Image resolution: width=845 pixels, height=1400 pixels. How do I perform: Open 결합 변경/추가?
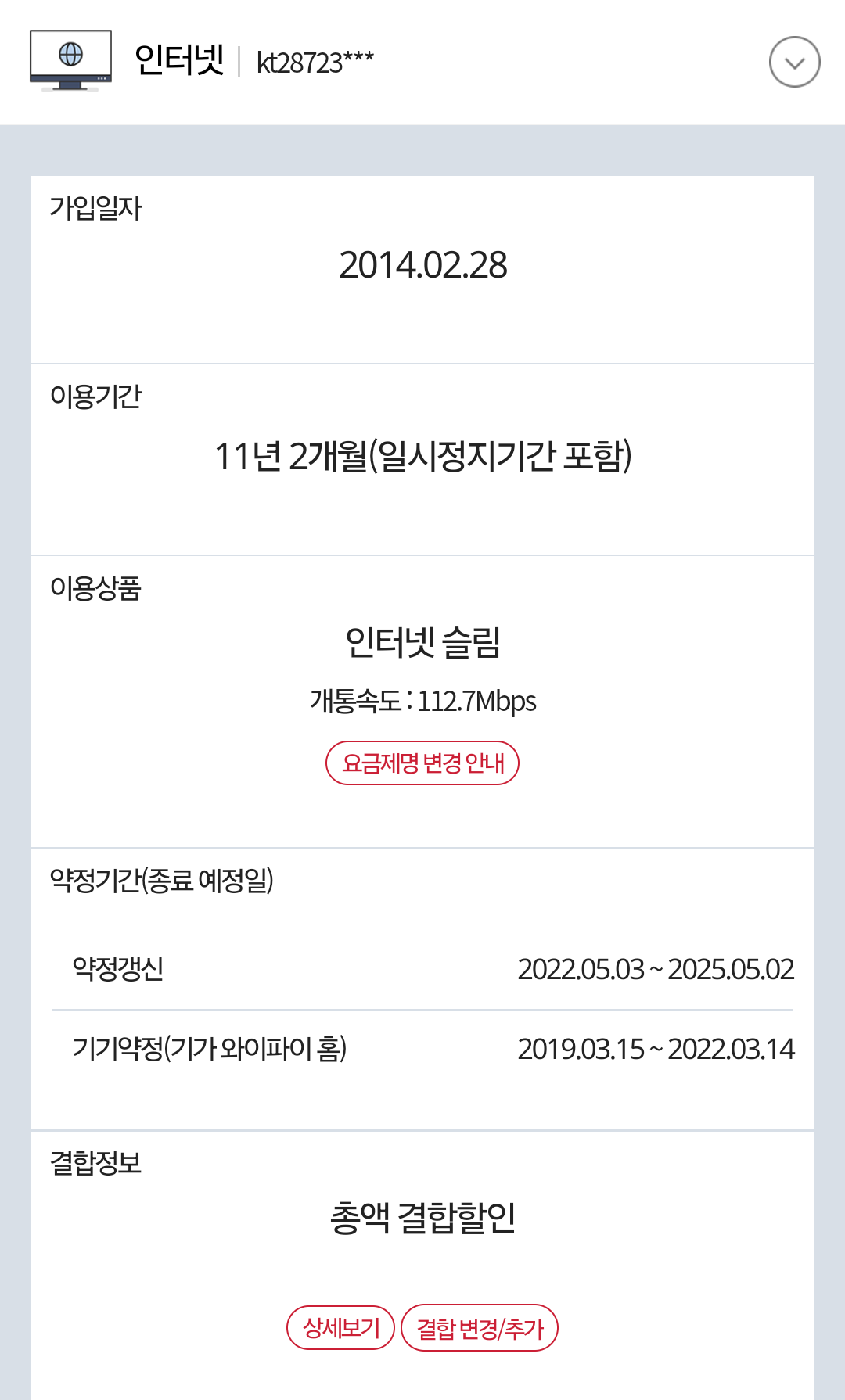coord(480,1327)
